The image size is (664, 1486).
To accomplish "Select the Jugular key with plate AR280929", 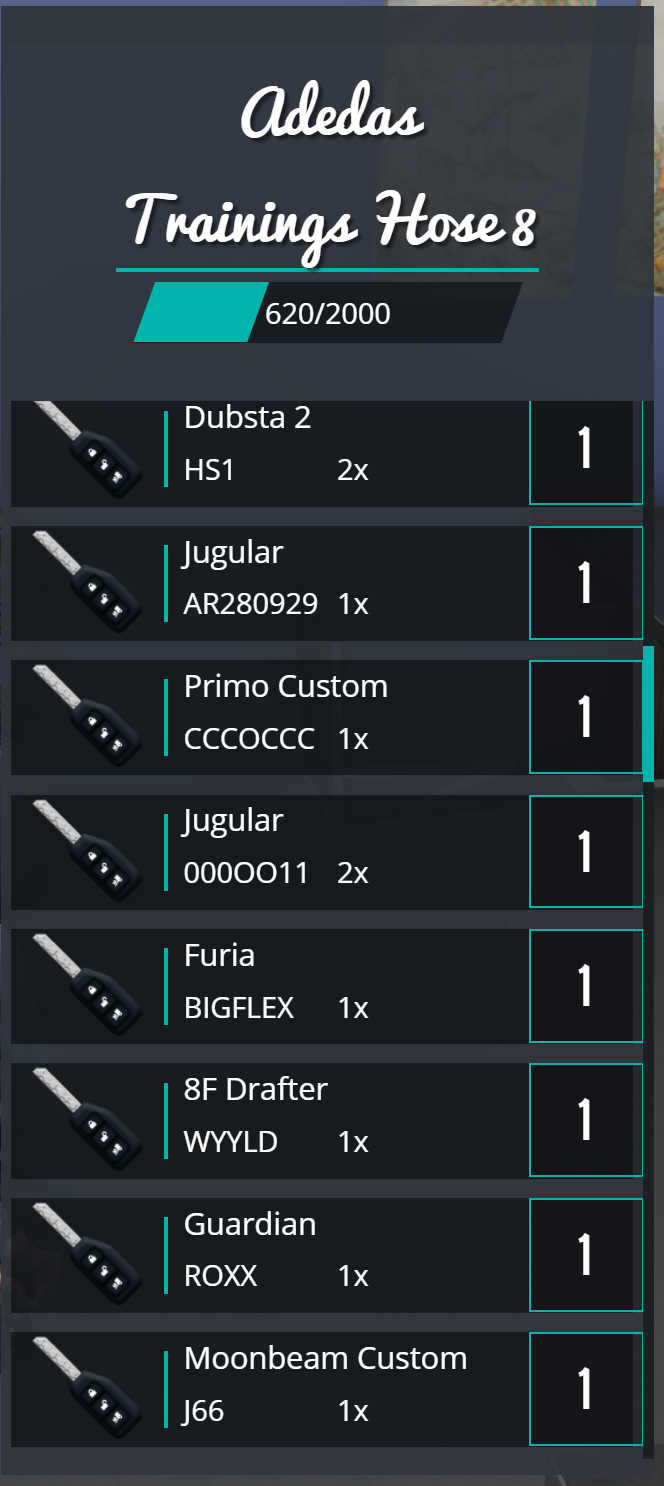I will point(270,583).
